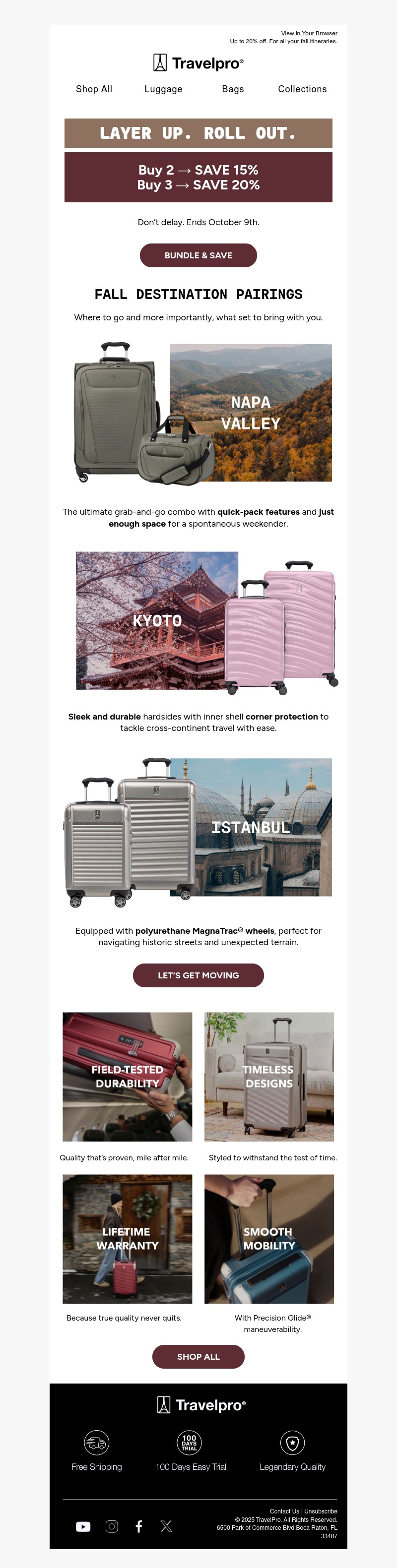Visit Travelpro's Instagram page
Screen dimensions: 397x1568
click(x=112, y=1527)
